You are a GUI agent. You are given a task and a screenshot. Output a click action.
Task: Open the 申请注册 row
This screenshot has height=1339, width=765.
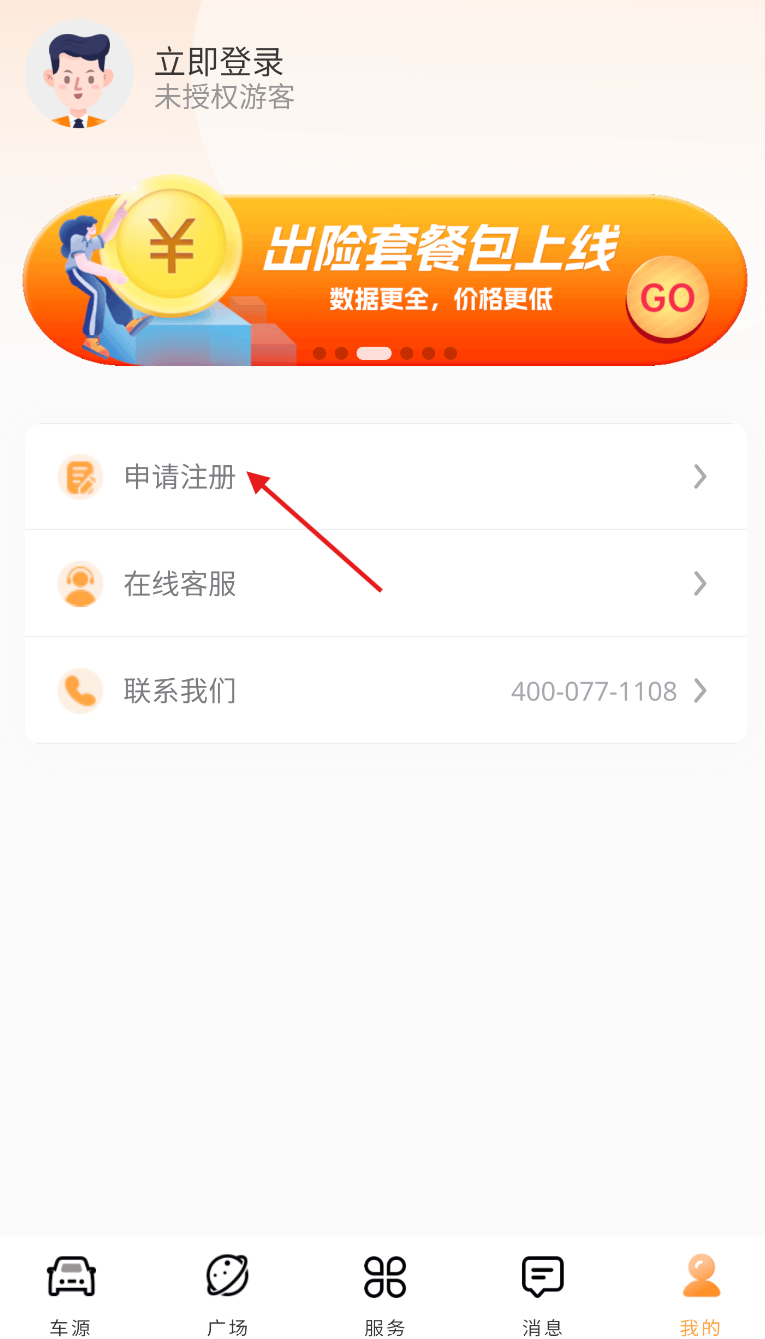coord(385,477)
